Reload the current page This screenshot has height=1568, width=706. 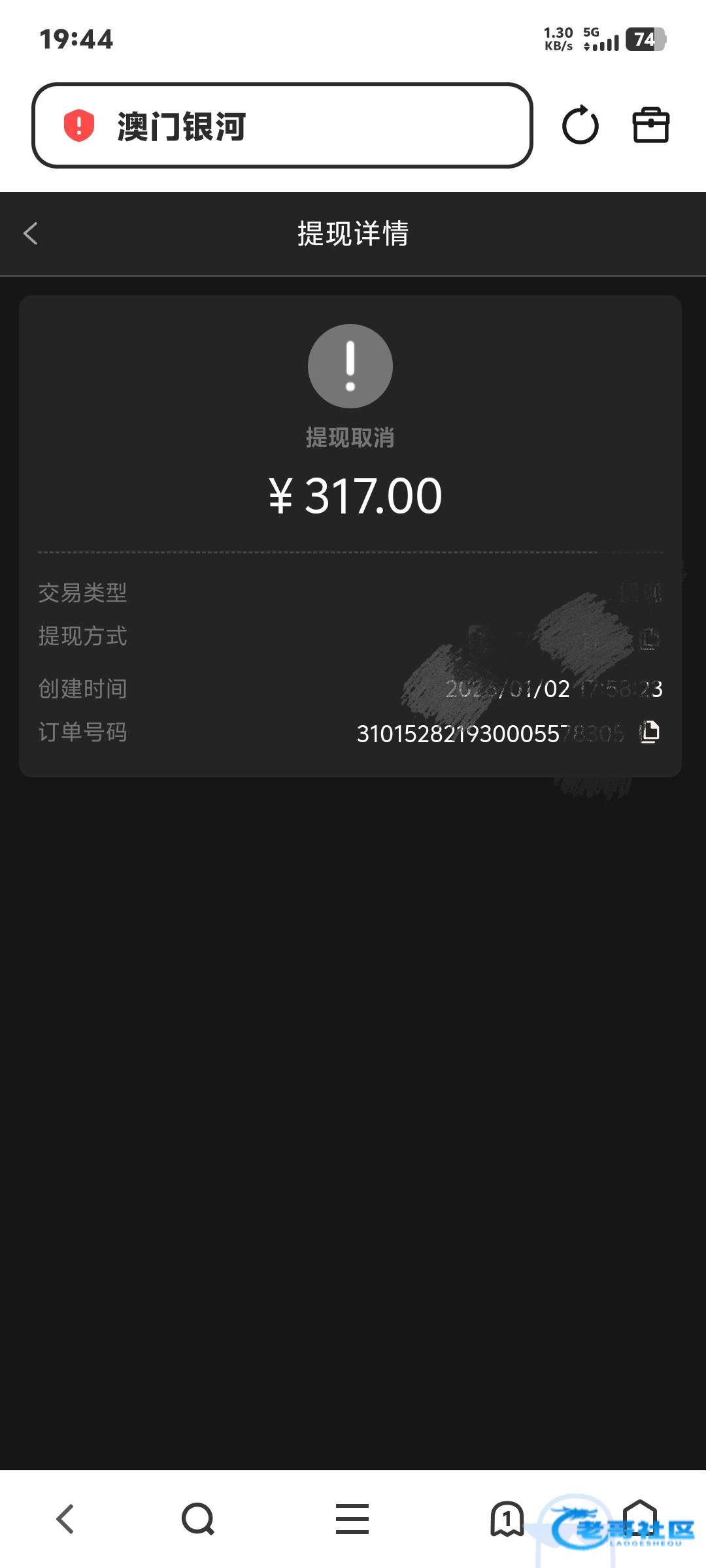pos(580,125)
